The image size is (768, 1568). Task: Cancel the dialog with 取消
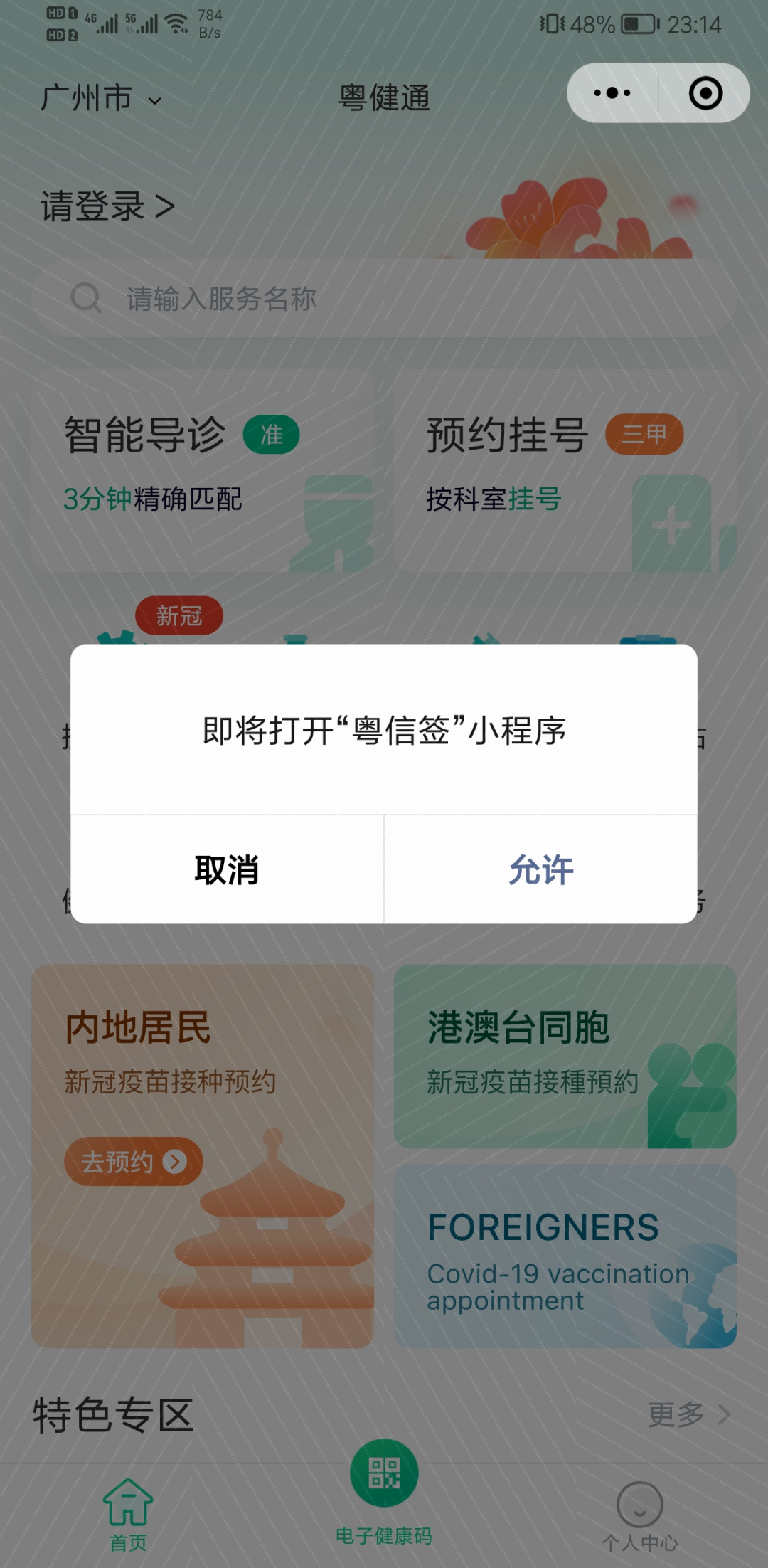[226, 869]
